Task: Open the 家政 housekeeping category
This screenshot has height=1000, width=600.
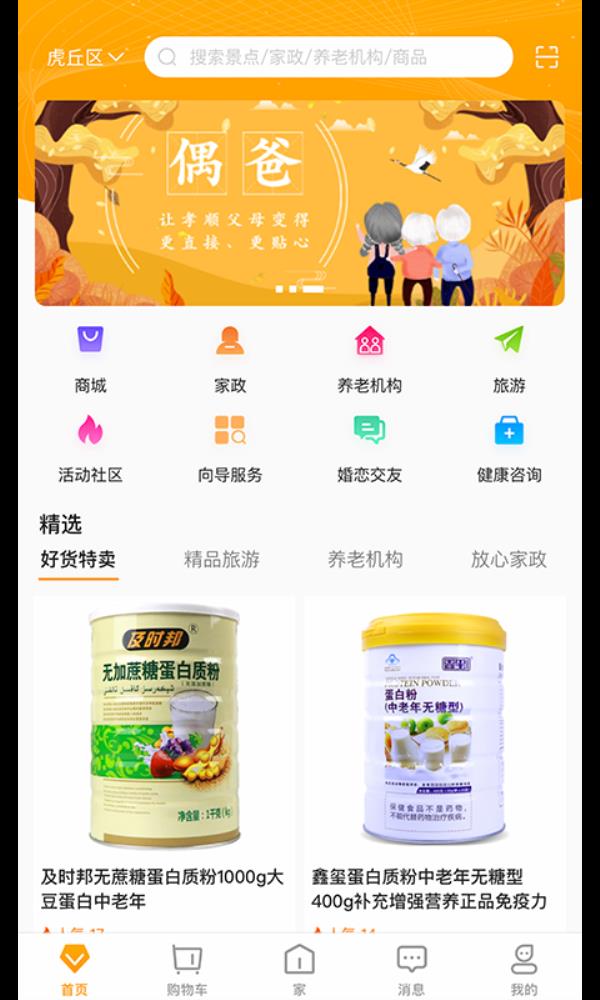Action: [230, 358]
